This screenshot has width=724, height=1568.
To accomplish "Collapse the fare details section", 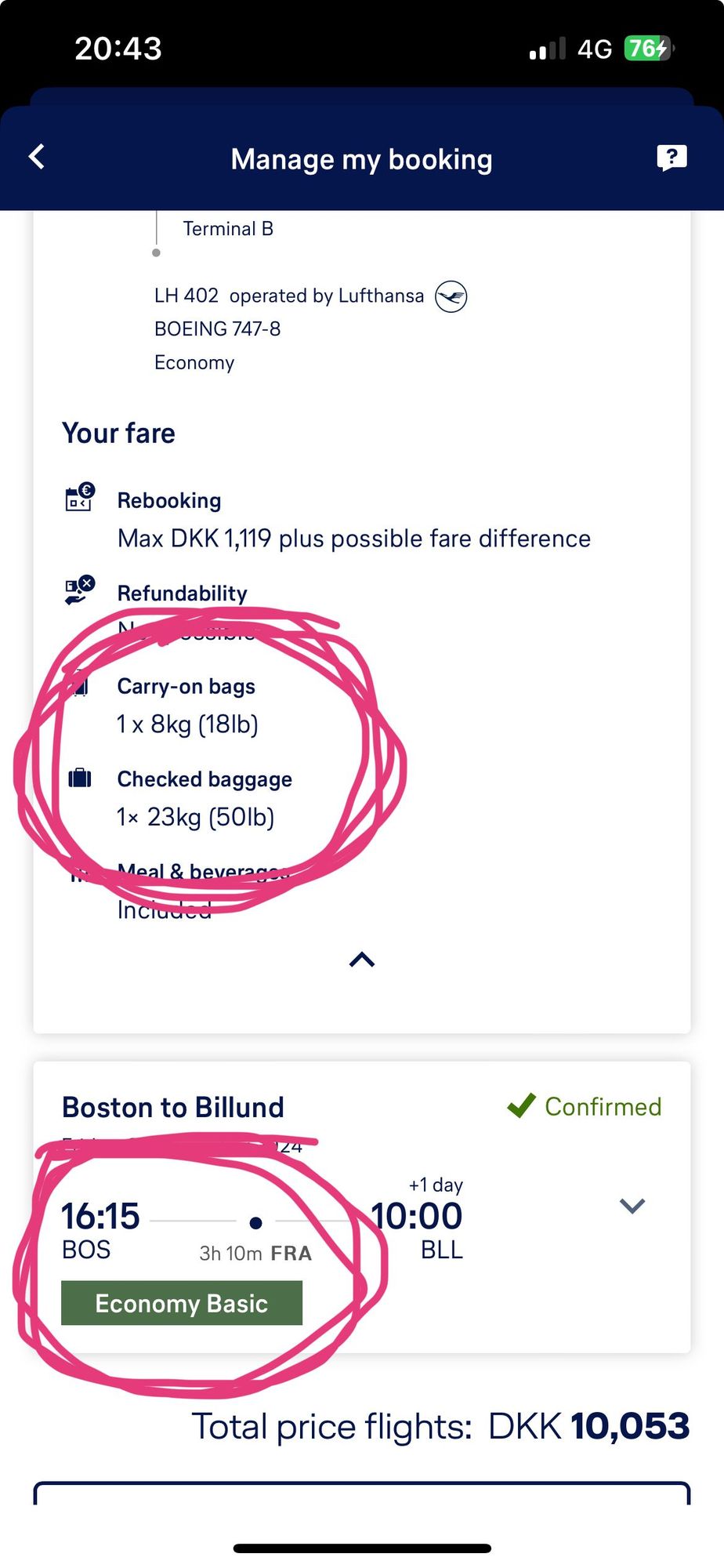I will coord(362,960).
